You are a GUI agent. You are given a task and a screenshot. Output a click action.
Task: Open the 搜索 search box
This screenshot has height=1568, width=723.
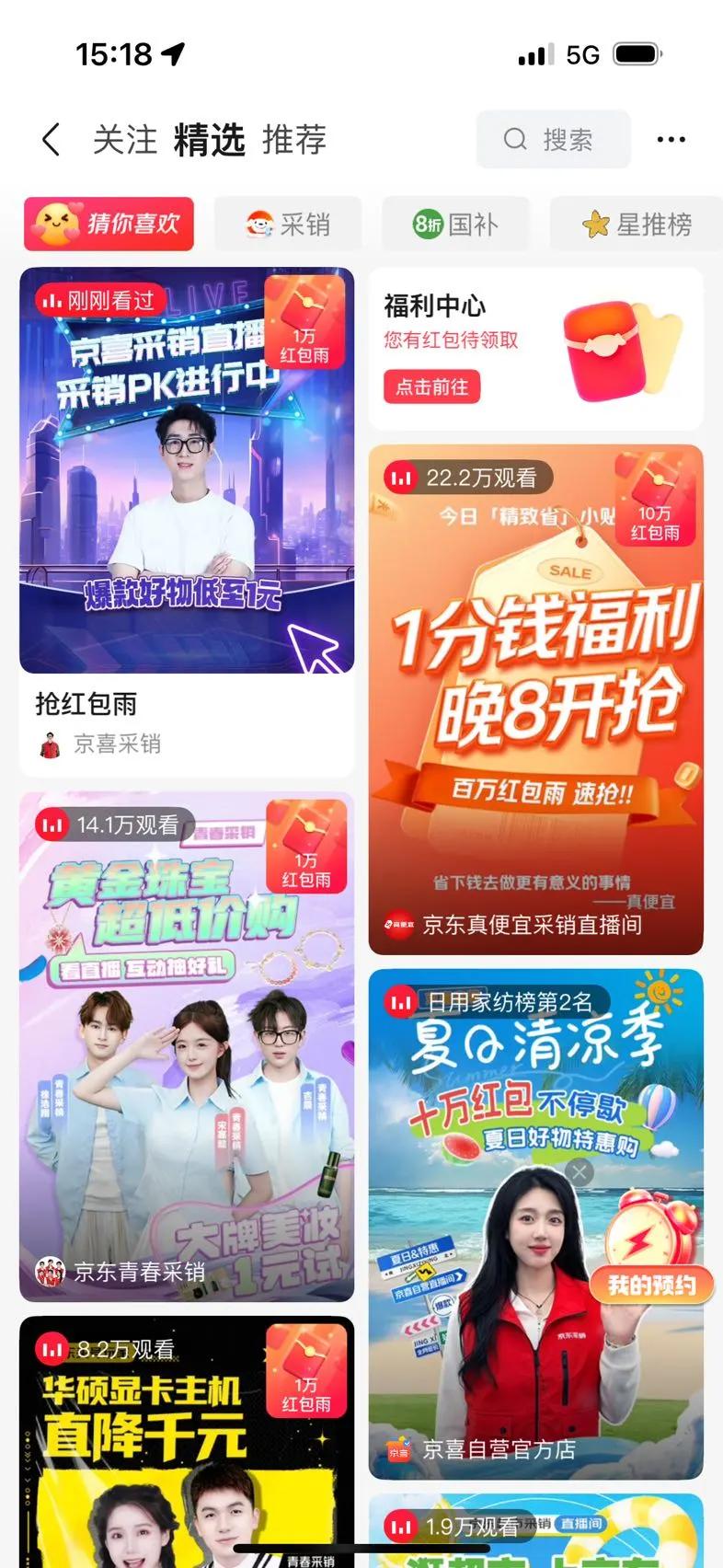(554, 139)
